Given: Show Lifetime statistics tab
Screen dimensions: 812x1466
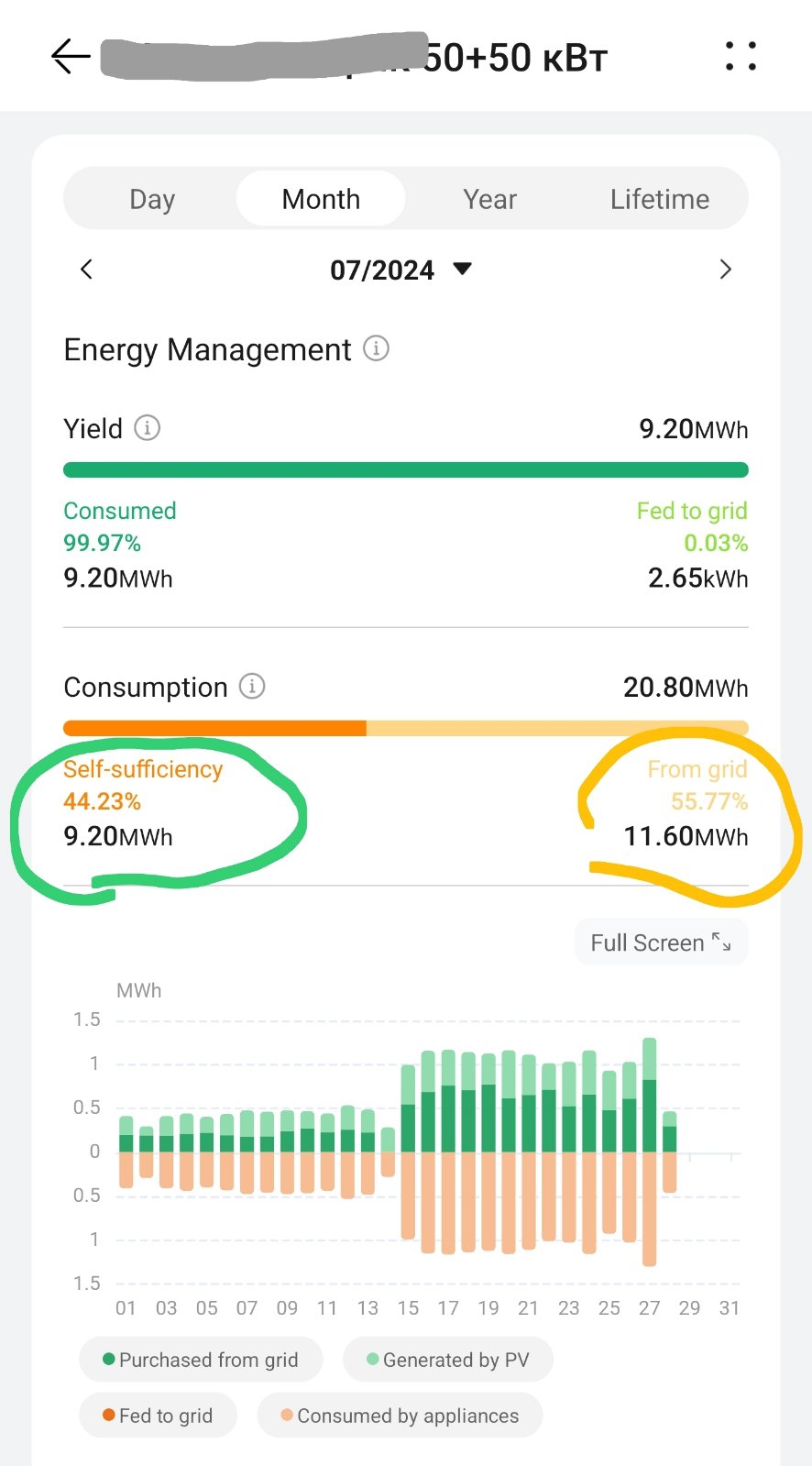Looking at the screenshot, I should click(660, 199).
